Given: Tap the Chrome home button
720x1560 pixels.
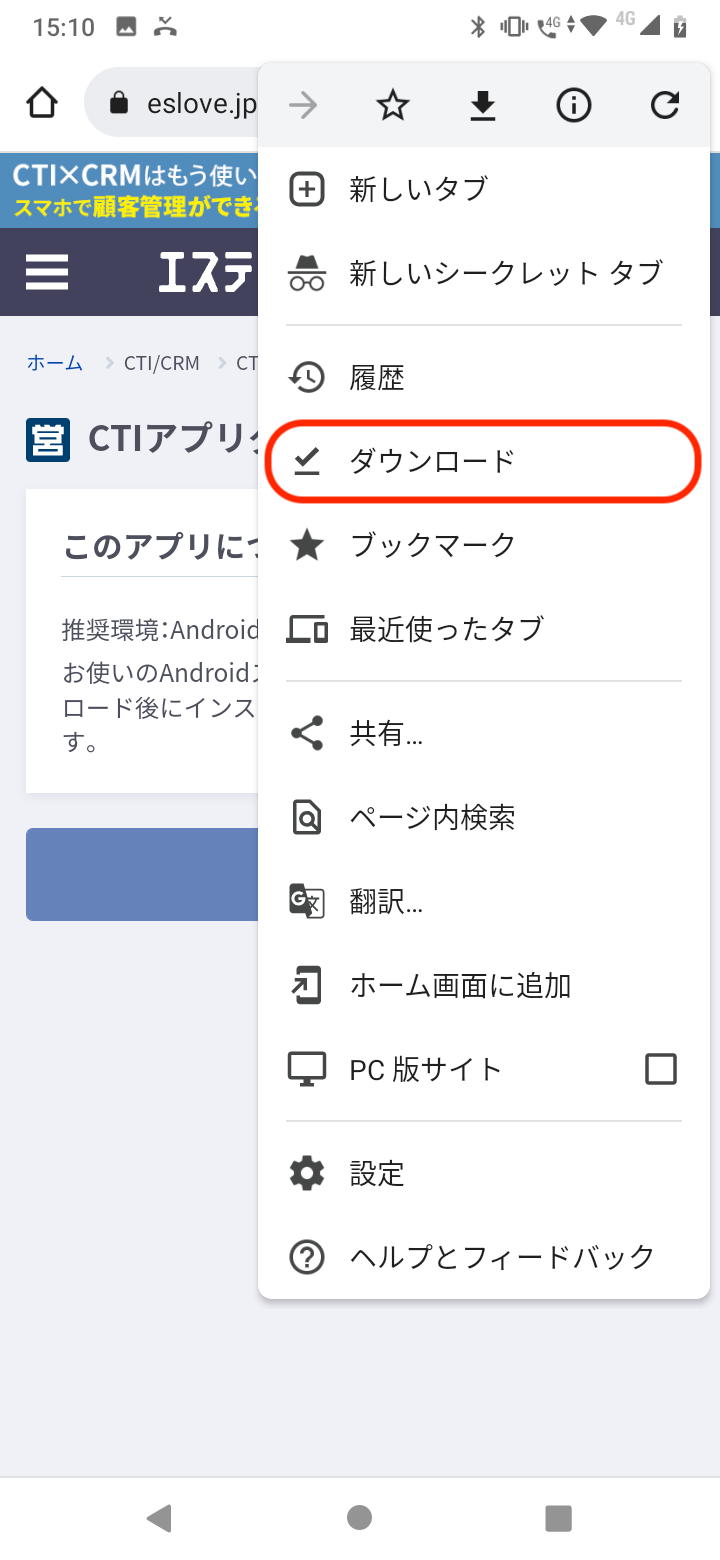Looking at the screenshot, I should coord(42,103).
